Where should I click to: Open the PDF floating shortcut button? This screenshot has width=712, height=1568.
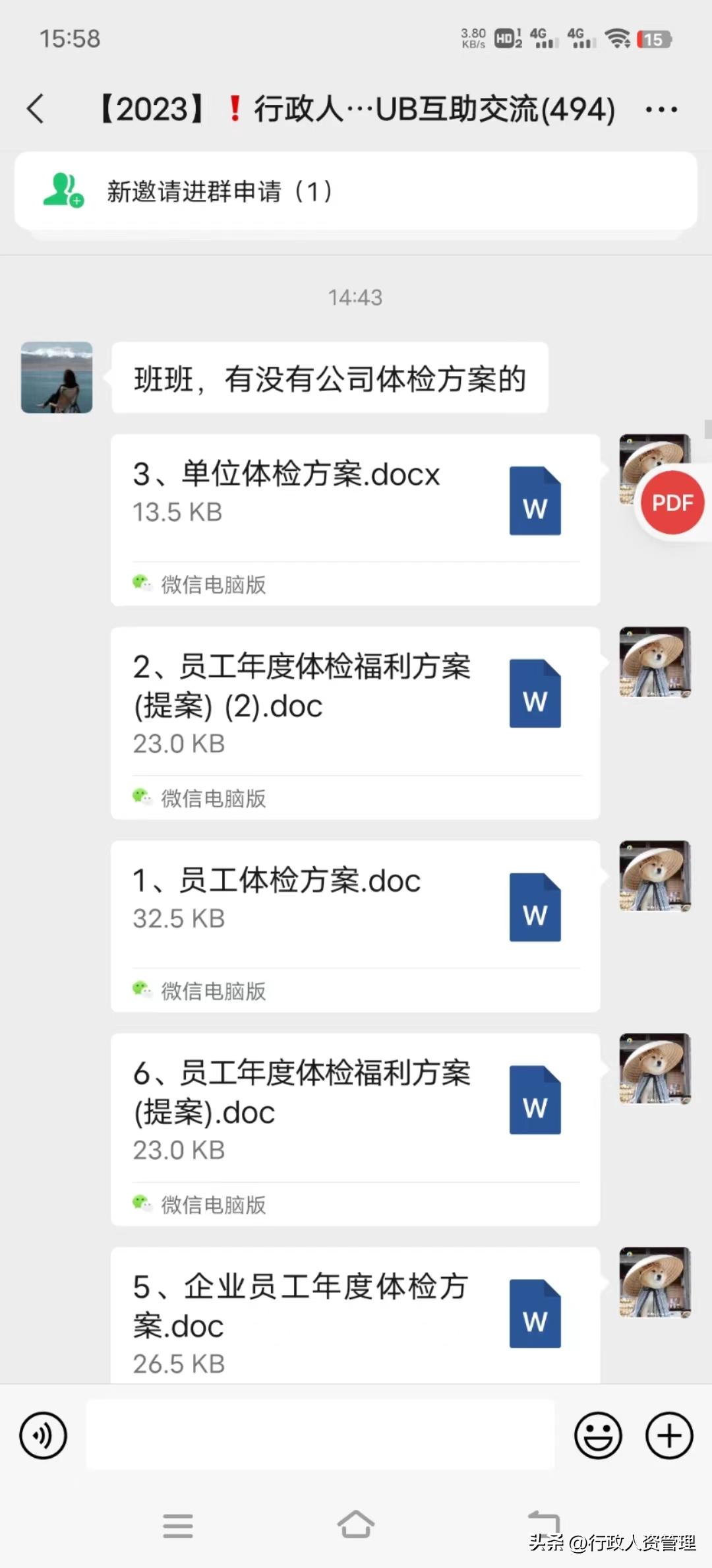(x=671, y=502)
